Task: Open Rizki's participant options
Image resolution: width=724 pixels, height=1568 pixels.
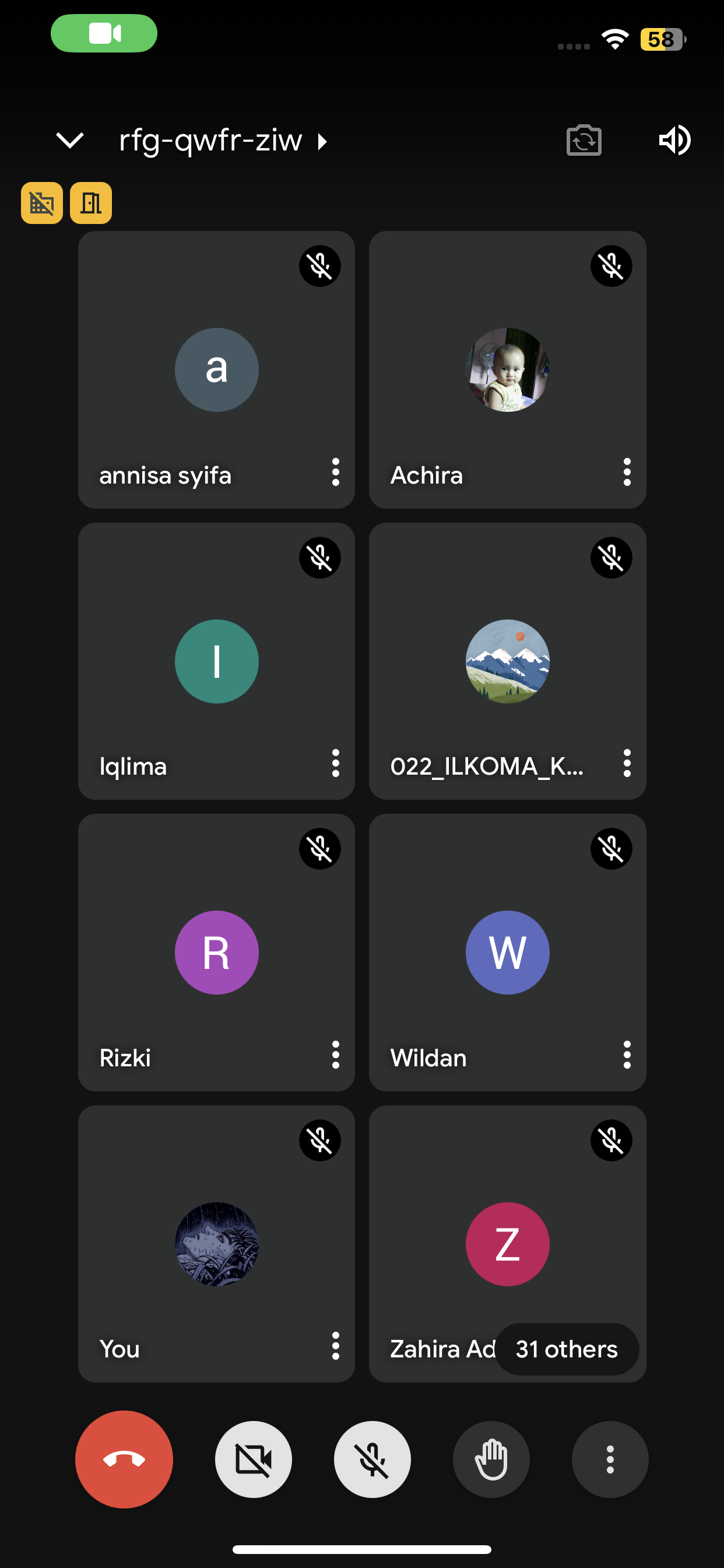Action: click(335, 1055)
